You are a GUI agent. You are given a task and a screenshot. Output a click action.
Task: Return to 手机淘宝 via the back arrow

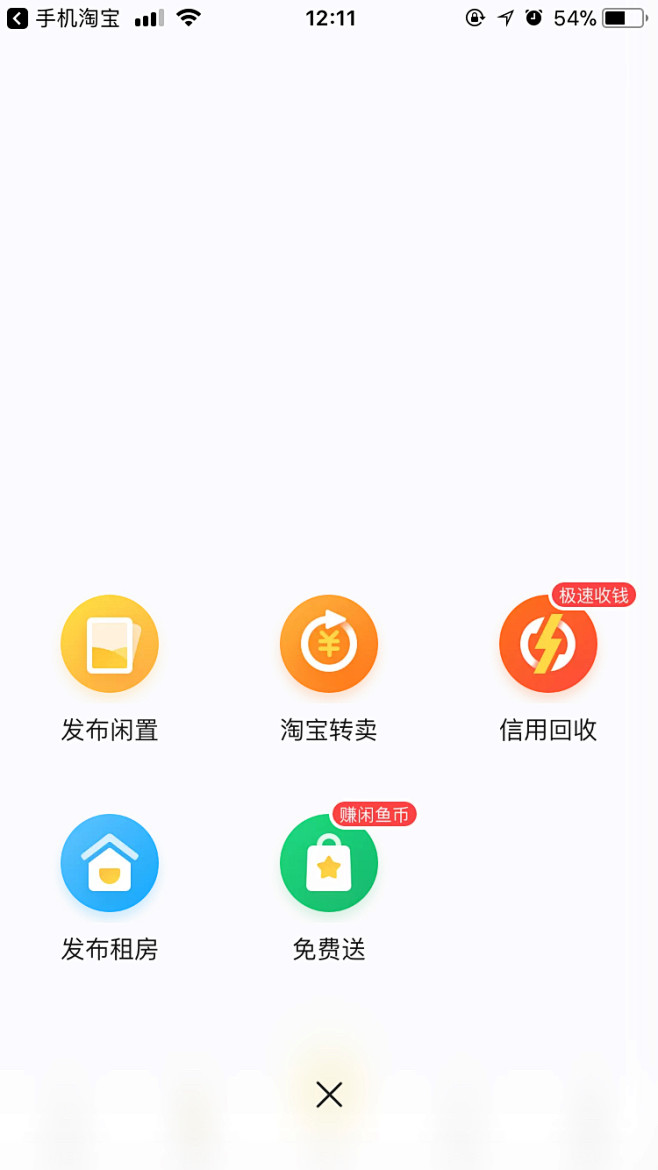[x=18, y=18]
